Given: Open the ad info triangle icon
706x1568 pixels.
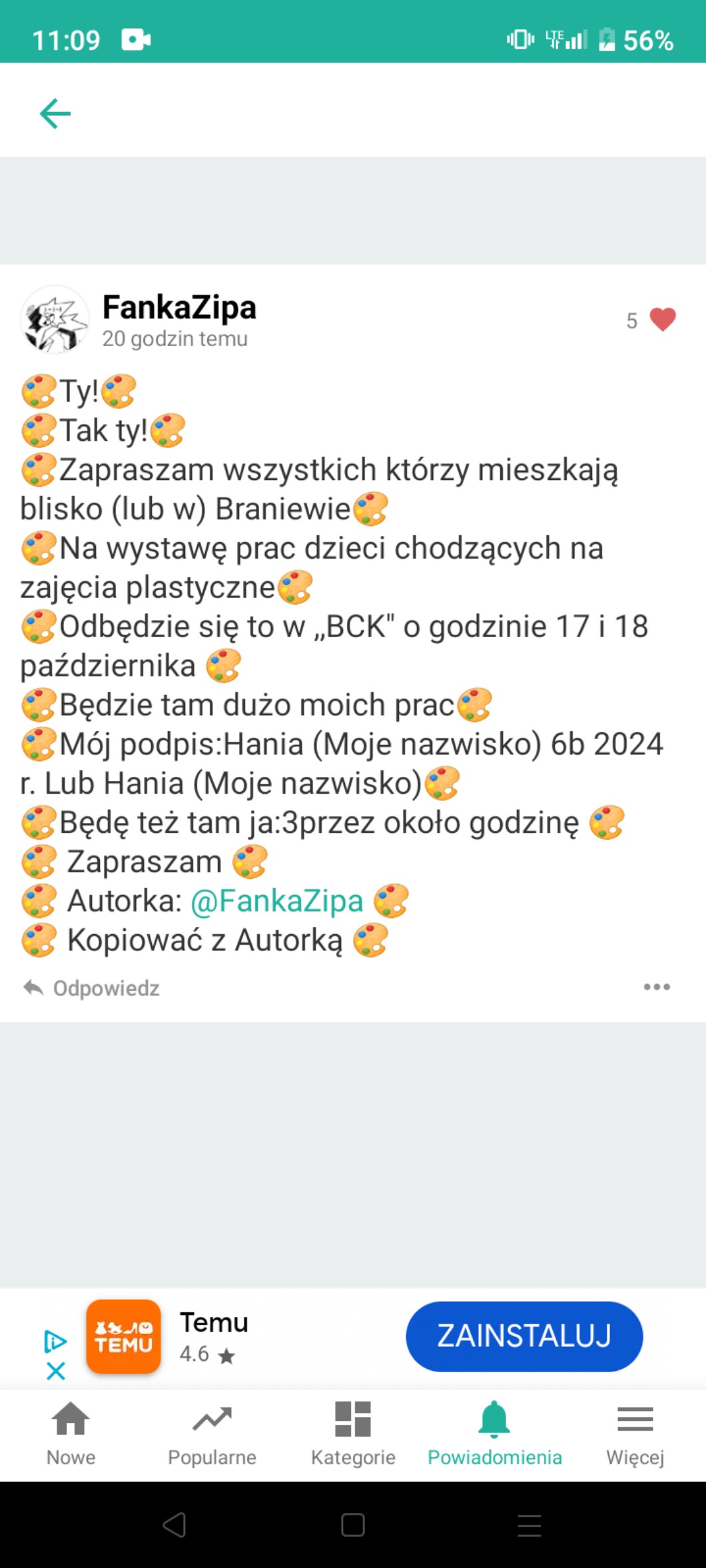Looking at the screenshot, I should pyautogui.click(x=55, y=1341).
